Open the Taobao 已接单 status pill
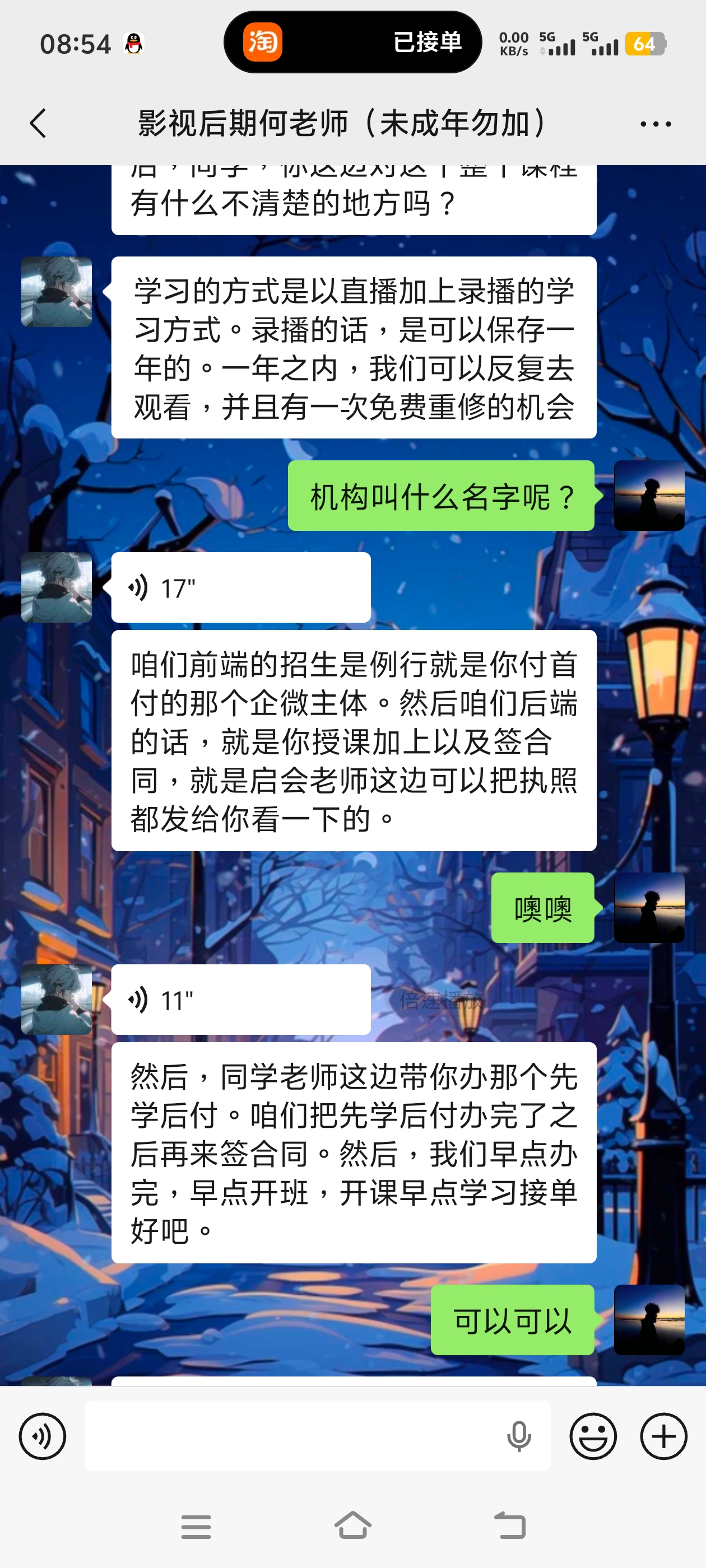The width and height of the screenshot is (706, 1568). click(x=352, y=43)
